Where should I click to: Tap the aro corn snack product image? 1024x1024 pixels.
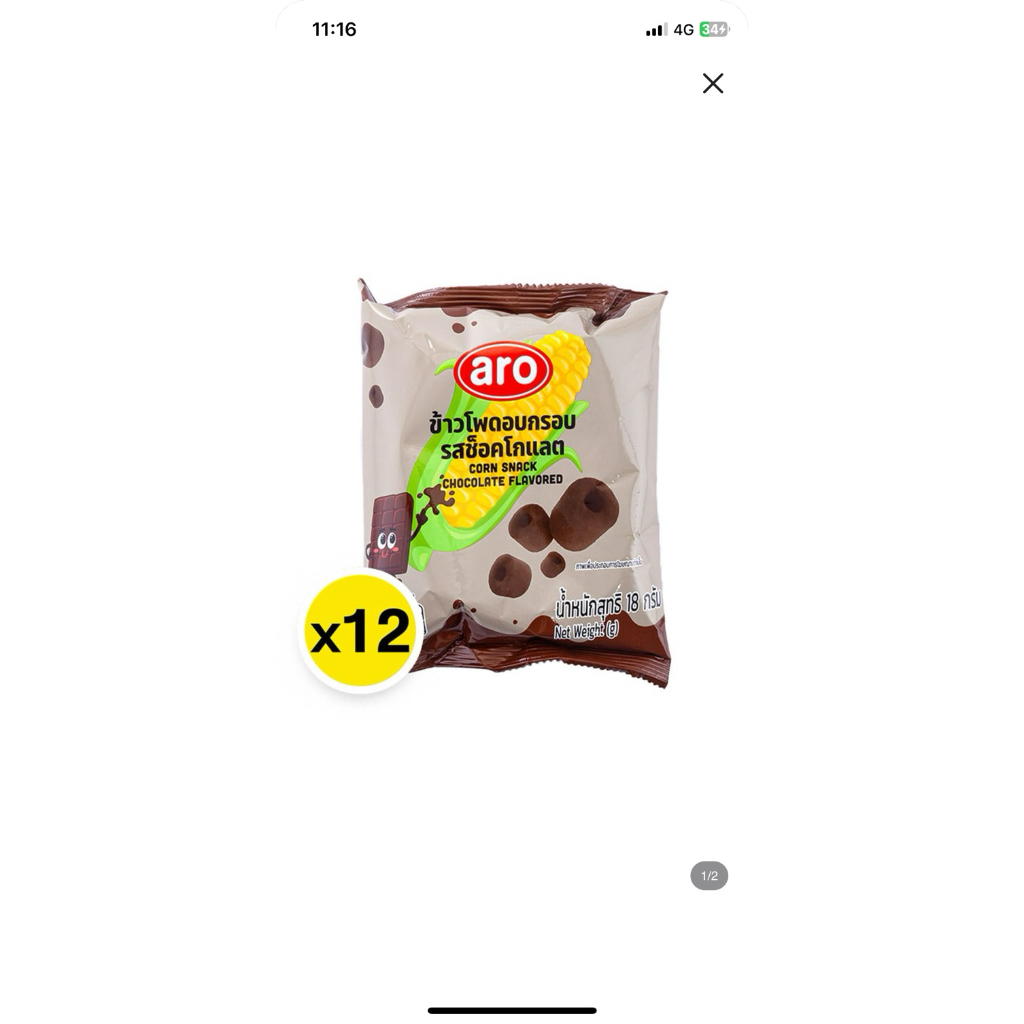(x=487, y=485)
